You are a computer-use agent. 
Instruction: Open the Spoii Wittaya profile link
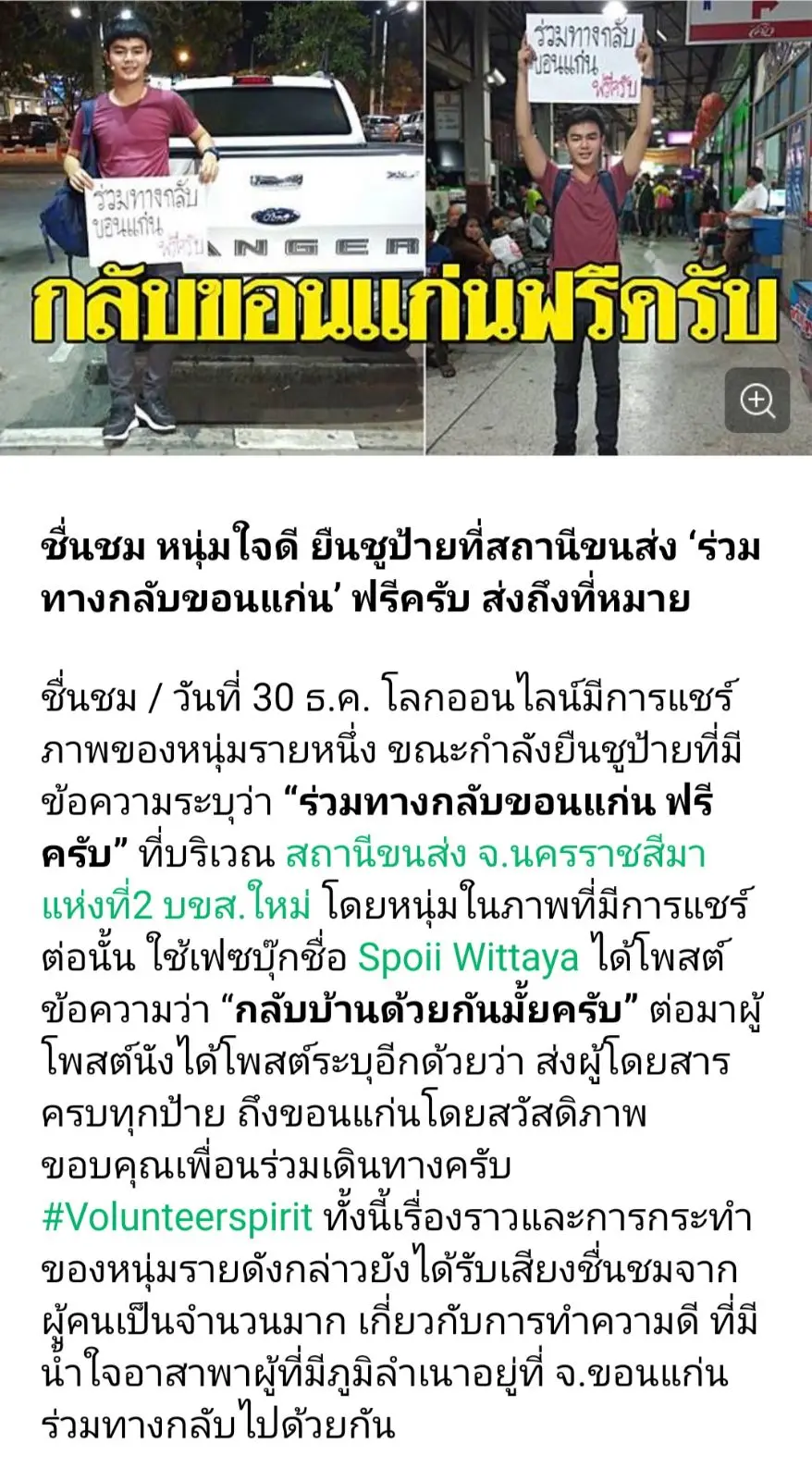click(468, 958)
